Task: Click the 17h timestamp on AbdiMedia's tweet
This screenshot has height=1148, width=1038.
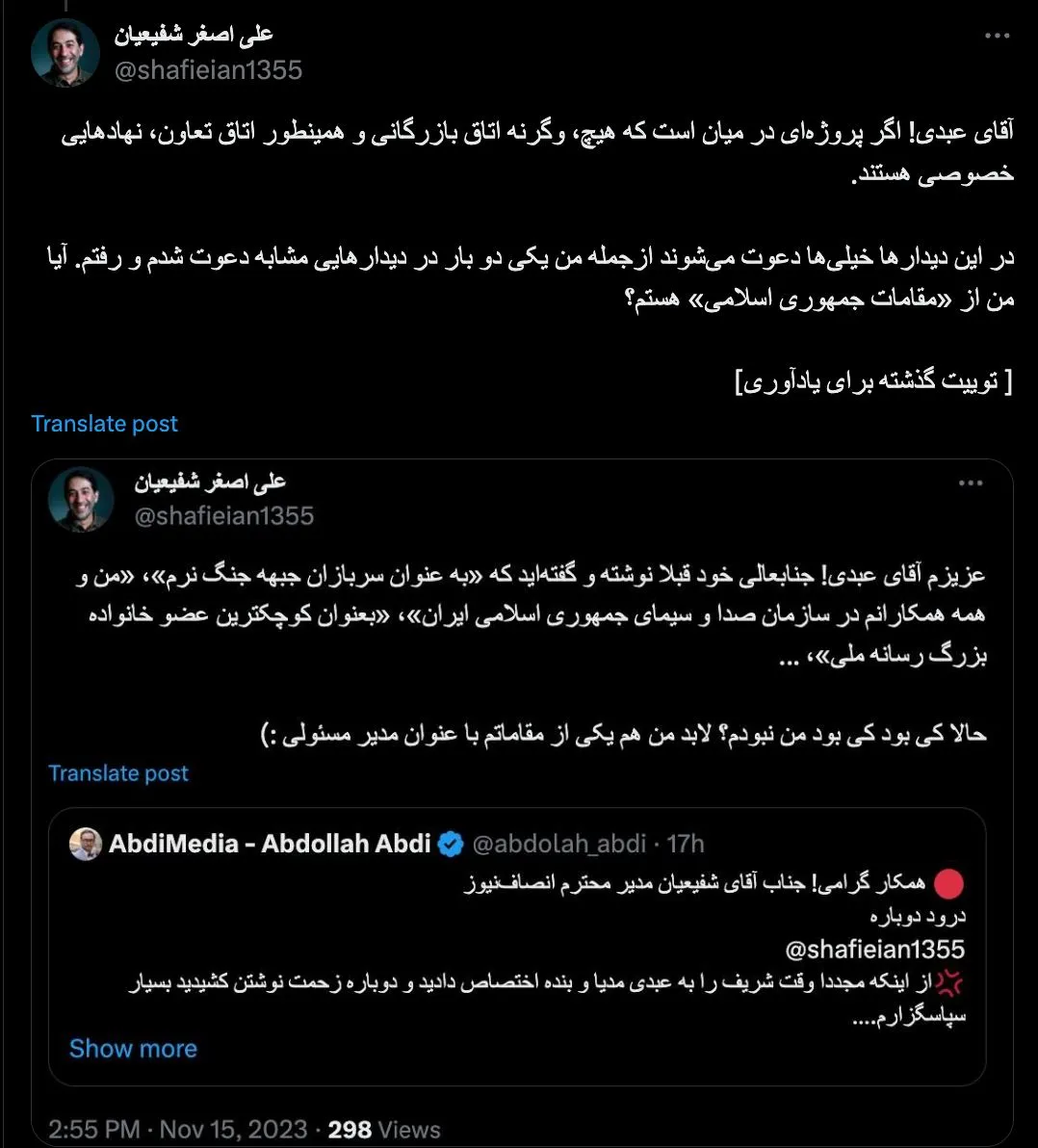Action: click(x=686, y=843)
